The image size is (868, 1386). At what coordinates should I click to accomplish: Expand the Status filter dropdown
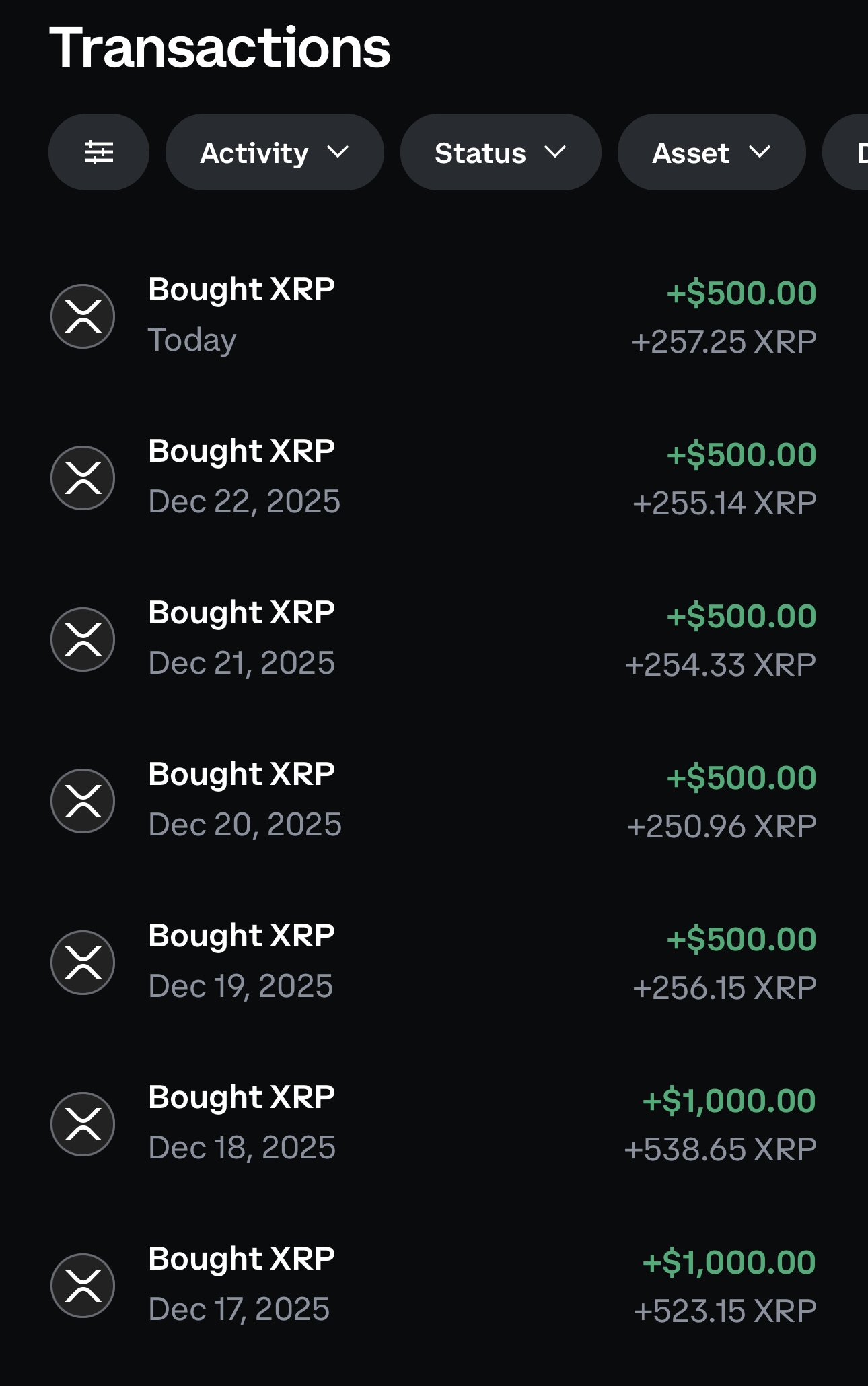[500, 152]
